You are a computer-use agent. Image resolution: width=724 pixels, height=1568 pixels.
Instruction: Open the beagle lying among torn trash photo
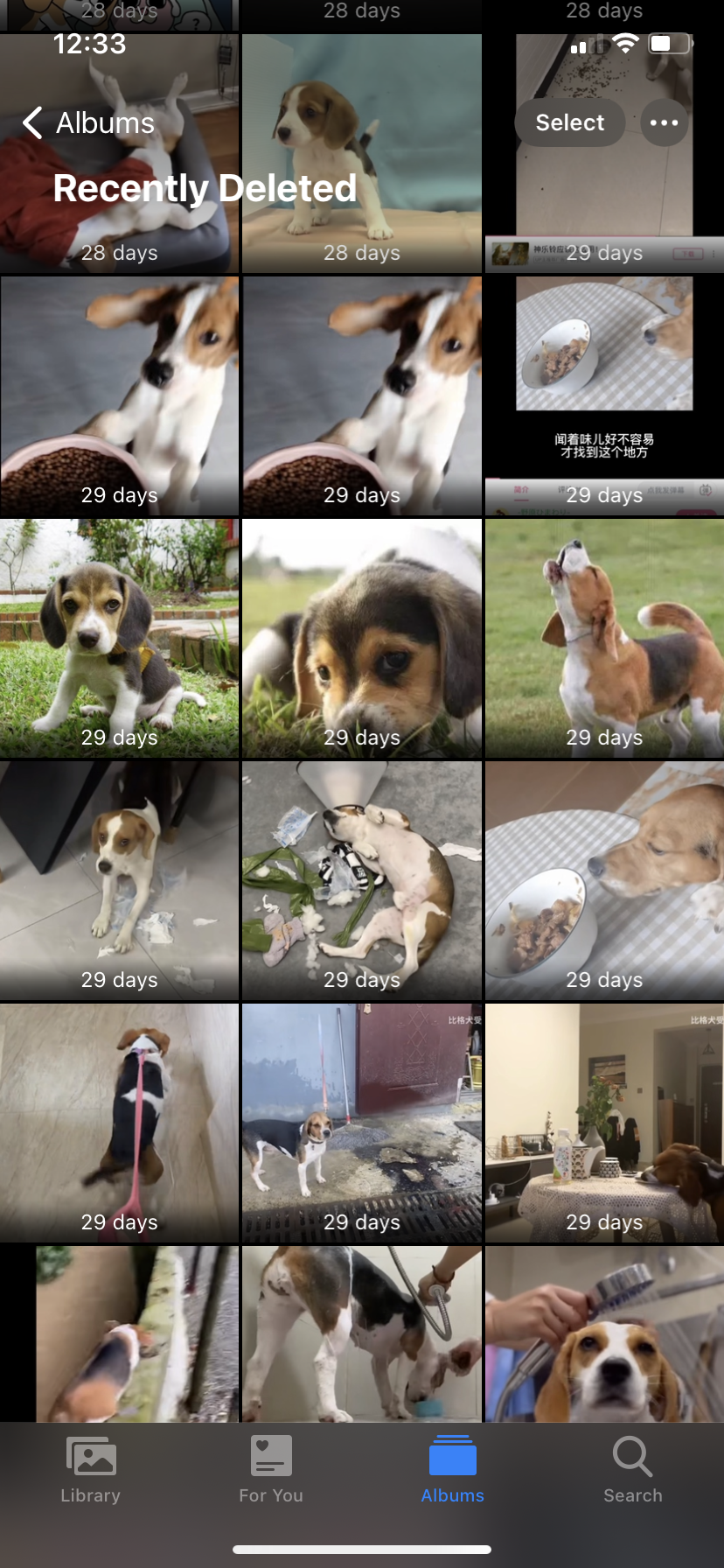pyautogui.click(x=362, y=881)
